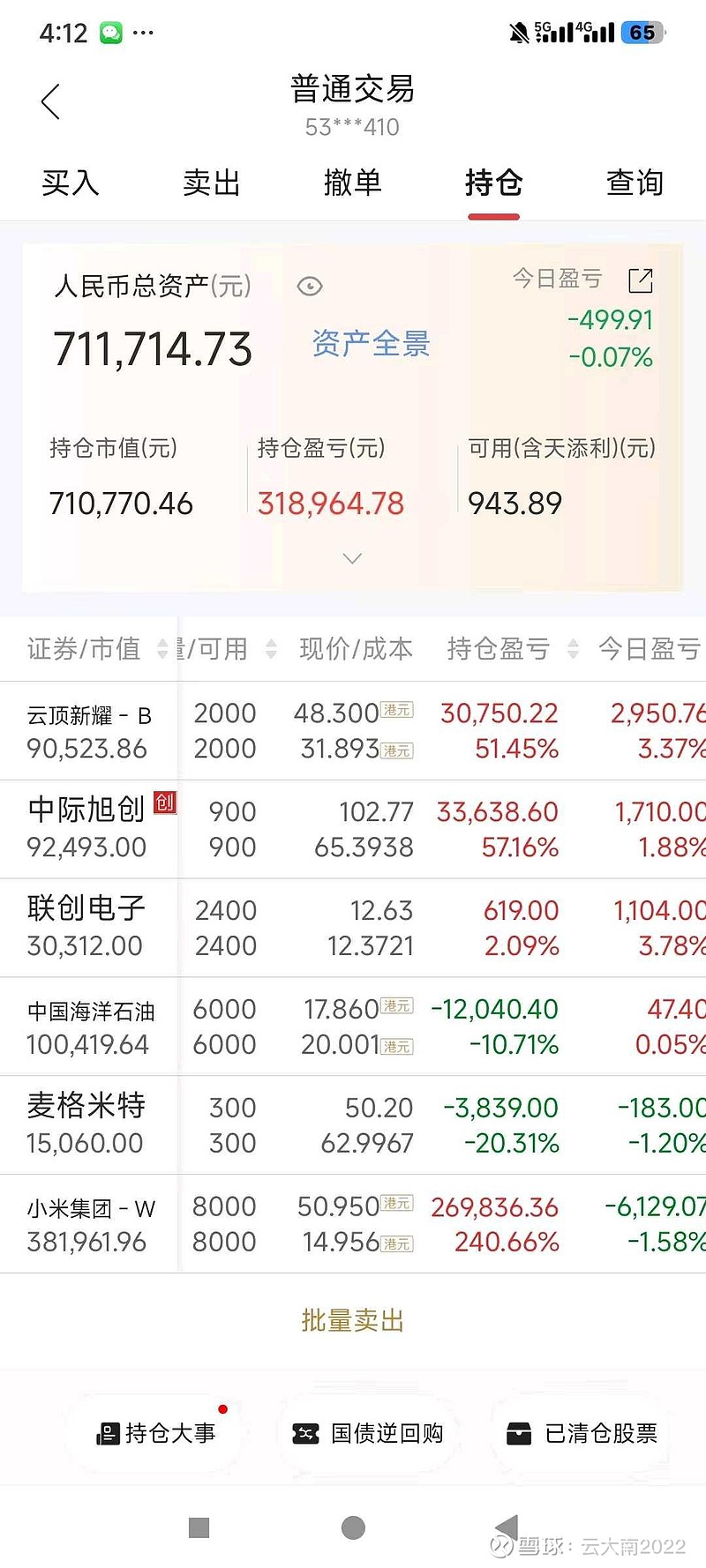Open the 资产全景 link
Image resolution: width=706 pixels, height=1568 pixels.
pos(371,343)
